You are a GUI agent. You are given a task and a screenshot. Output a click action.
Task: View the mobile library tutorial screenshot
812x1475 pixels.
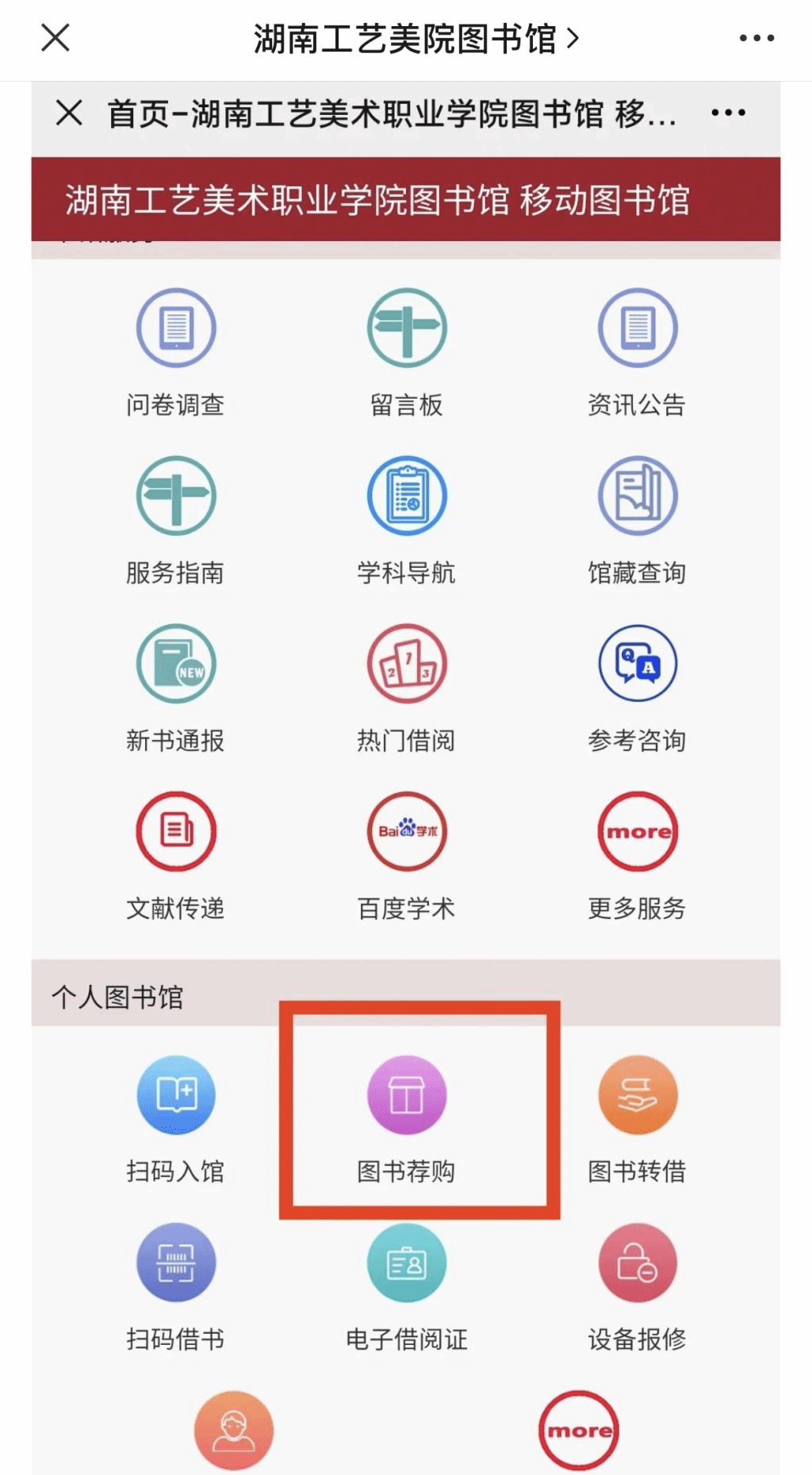point(406,778)
